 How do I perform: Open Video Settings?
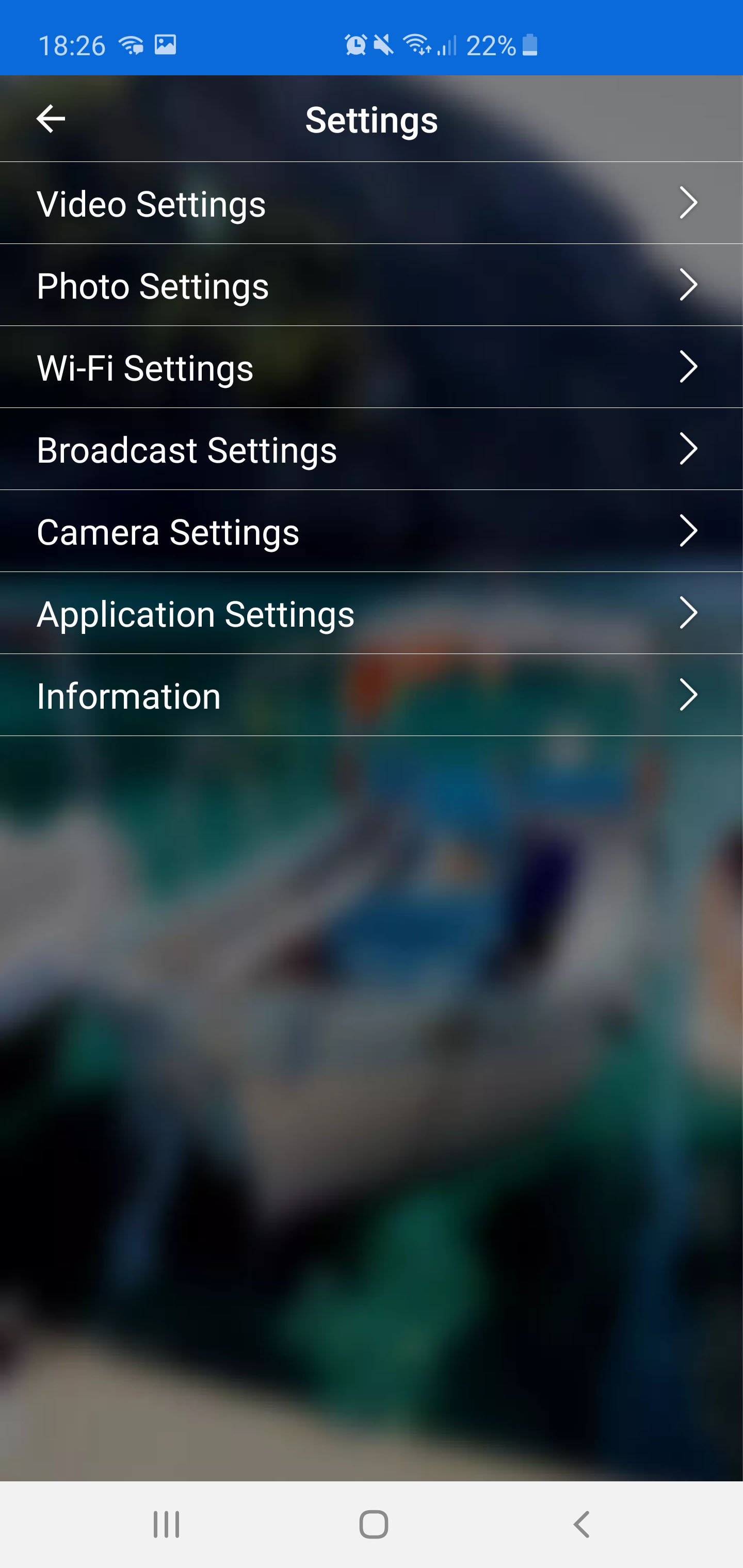370,203
